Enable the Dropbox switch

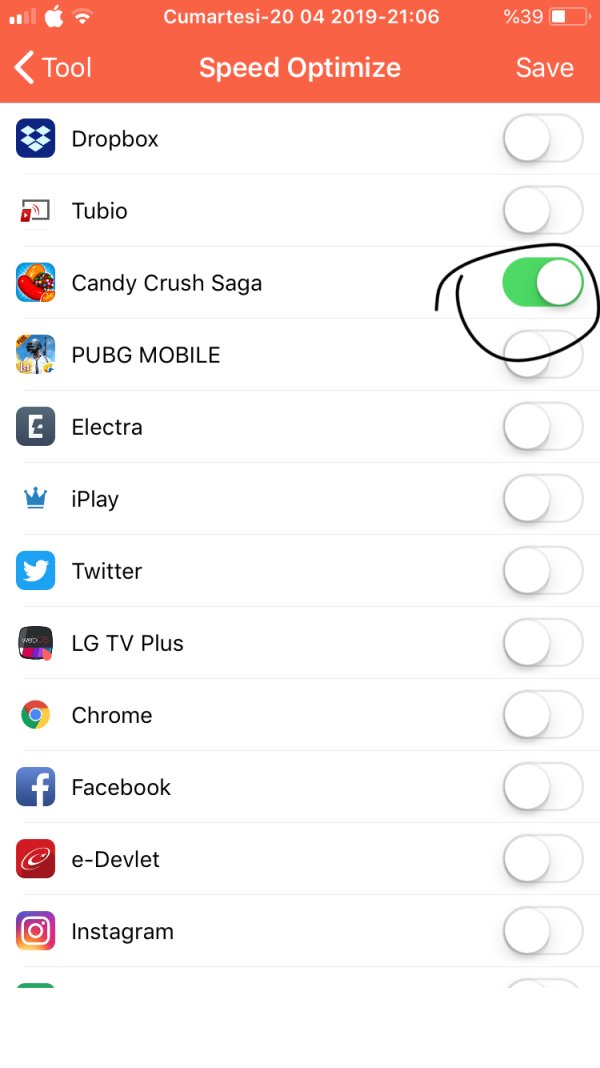[x=542, y=139]
